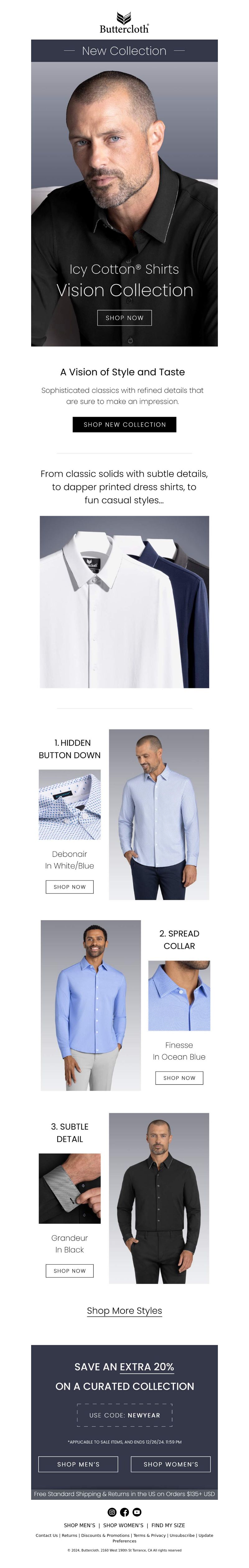This screenshot has width=249, height=1568.
Task: Open Buttercloth's Instagram page
Action: pos(112,1511)
